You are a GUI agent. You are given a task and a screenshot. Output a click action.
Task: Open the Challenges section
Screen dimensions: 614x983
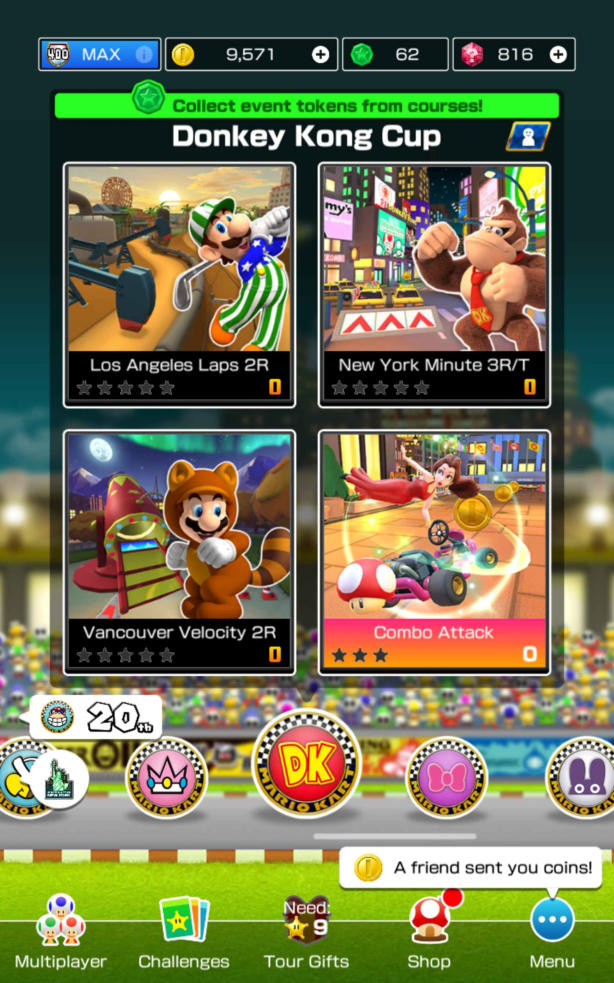(x=184, y=932)
